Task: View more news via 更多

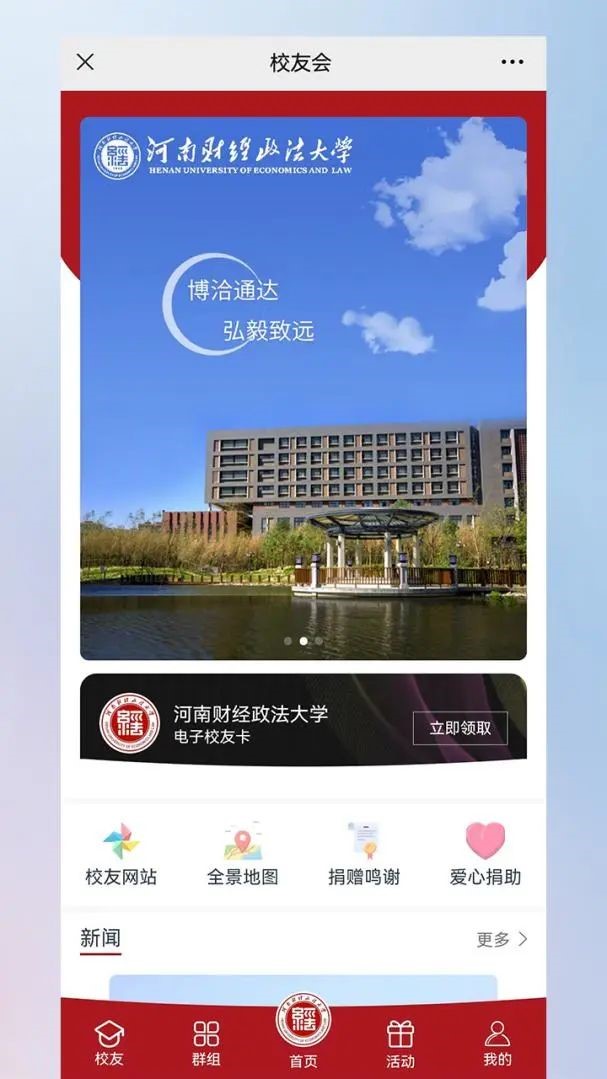Action: click(502, 939)
